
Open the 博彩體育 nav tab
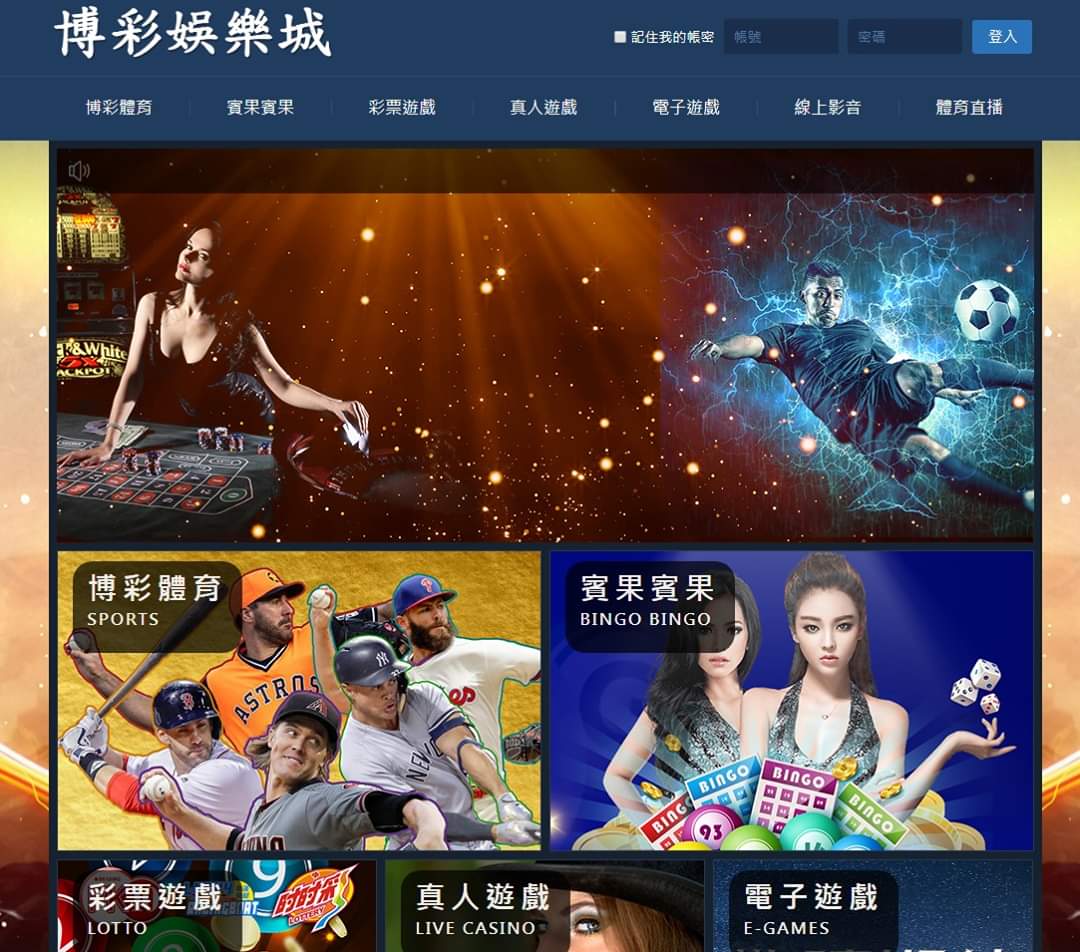(119, 108)
